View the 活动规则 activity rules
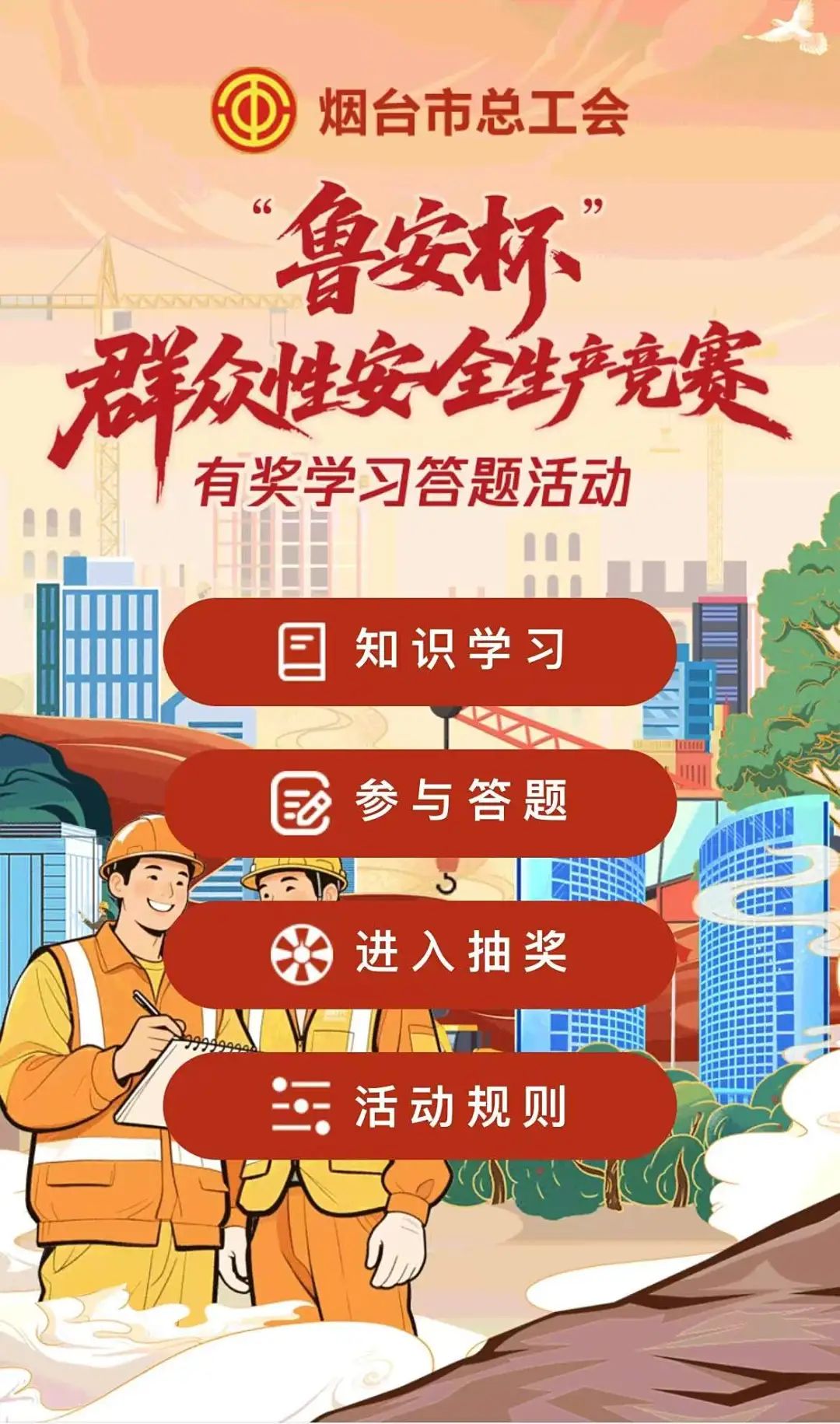Viewport: 840px width, 1424px height. point(420,1105)
